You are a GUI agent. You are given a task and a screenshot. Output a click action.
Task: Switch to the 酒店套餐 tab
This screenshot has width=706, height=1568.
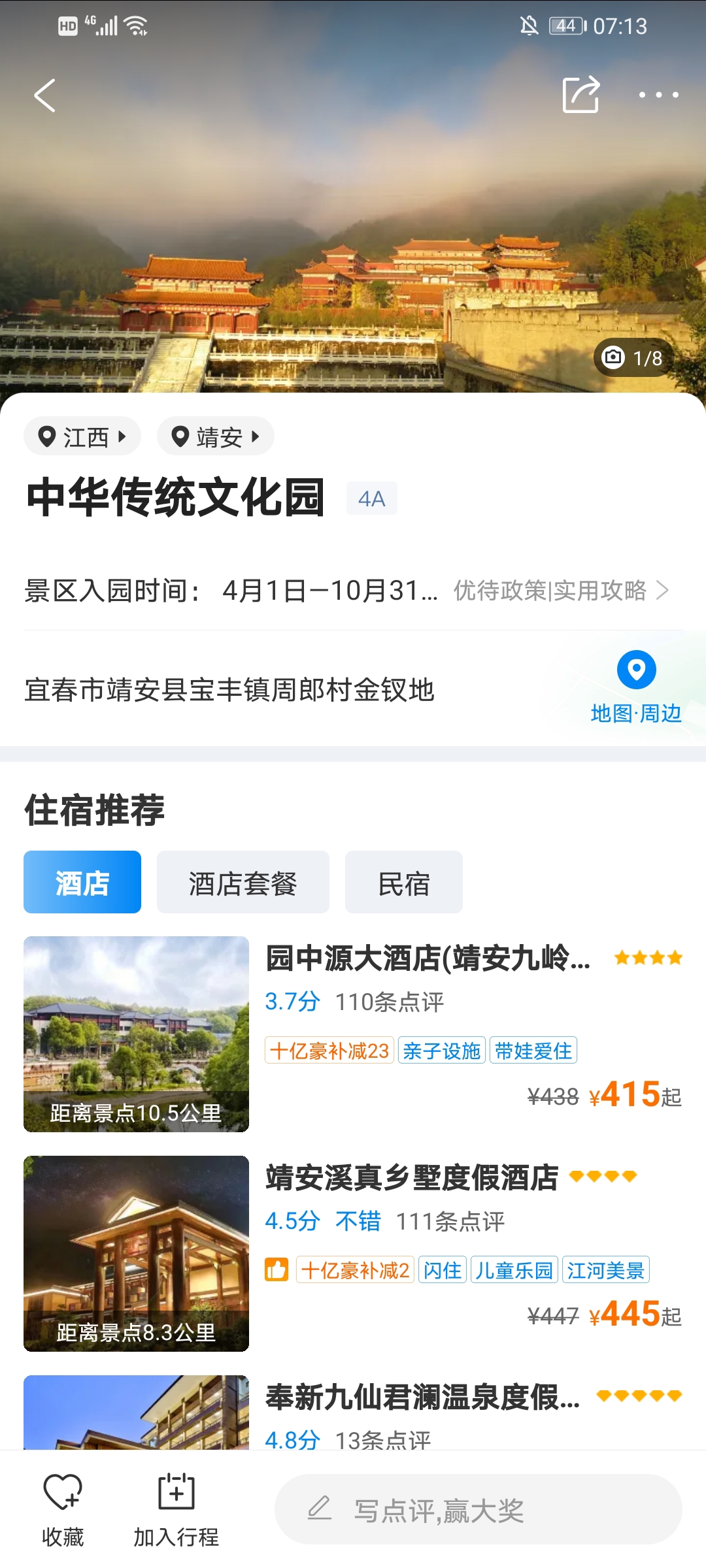pos(243,882)
